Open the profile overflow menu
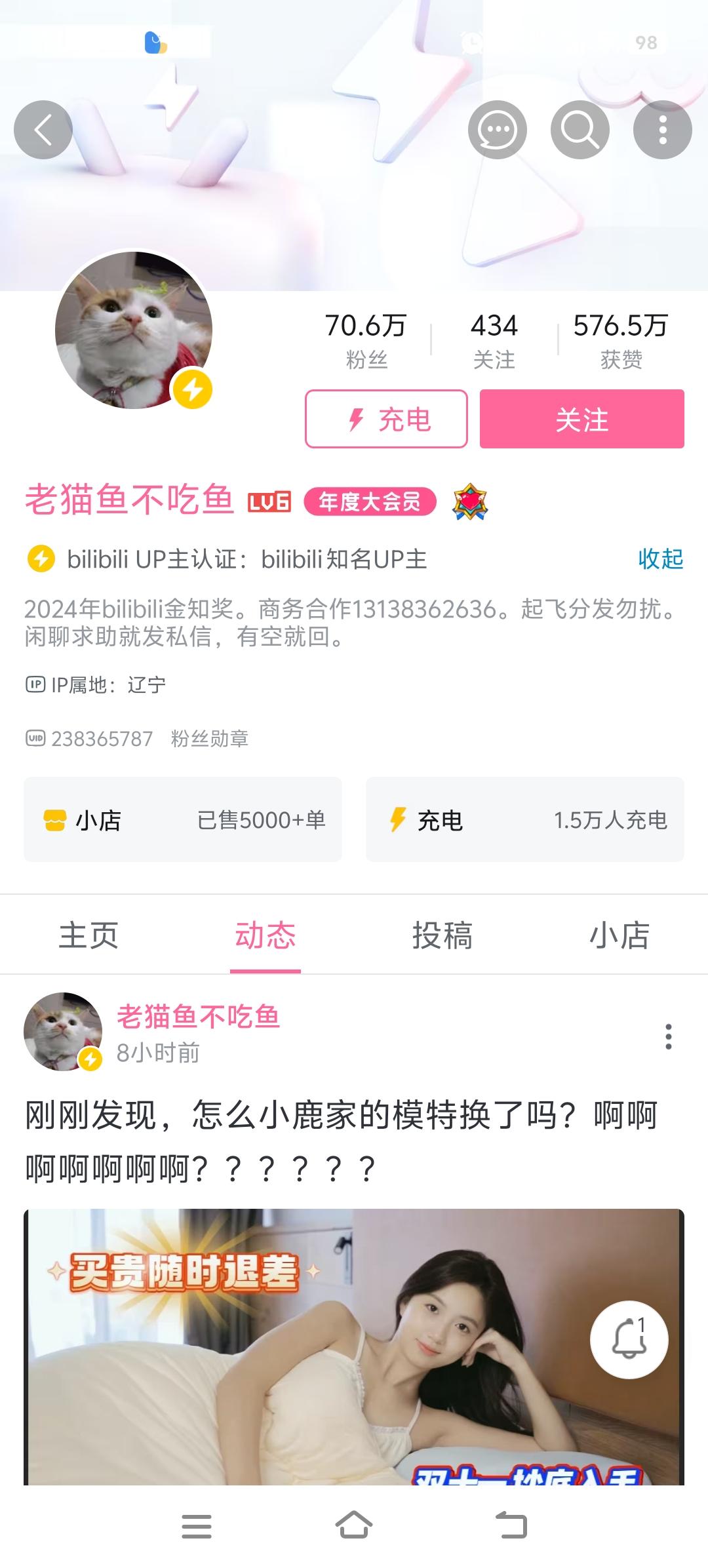The width and height of the screenshot is (708, 1568). coord(662,130)
